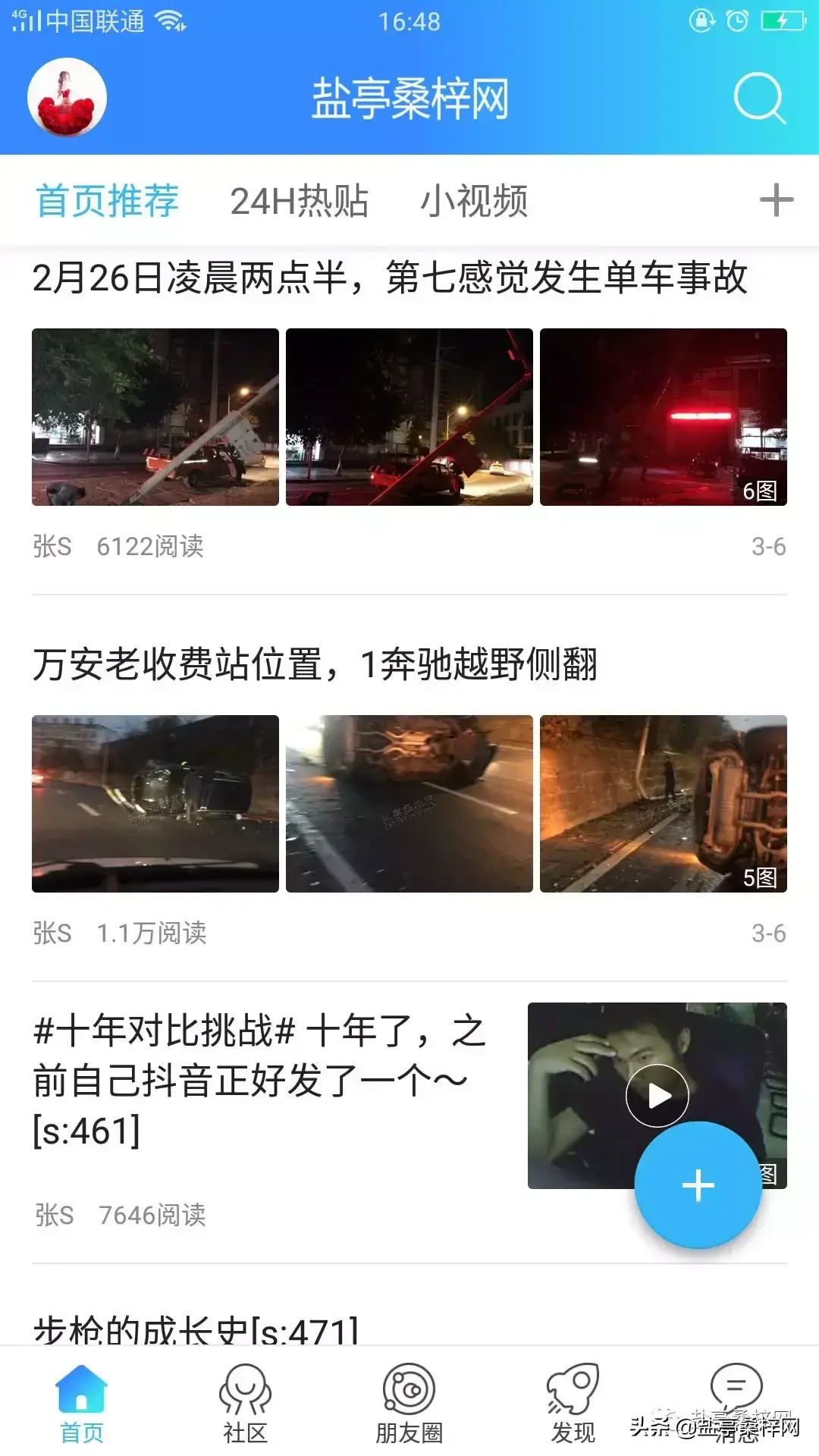Switch to 小视频 tab
The image size is (819, 1456).
tap(474, 202)
